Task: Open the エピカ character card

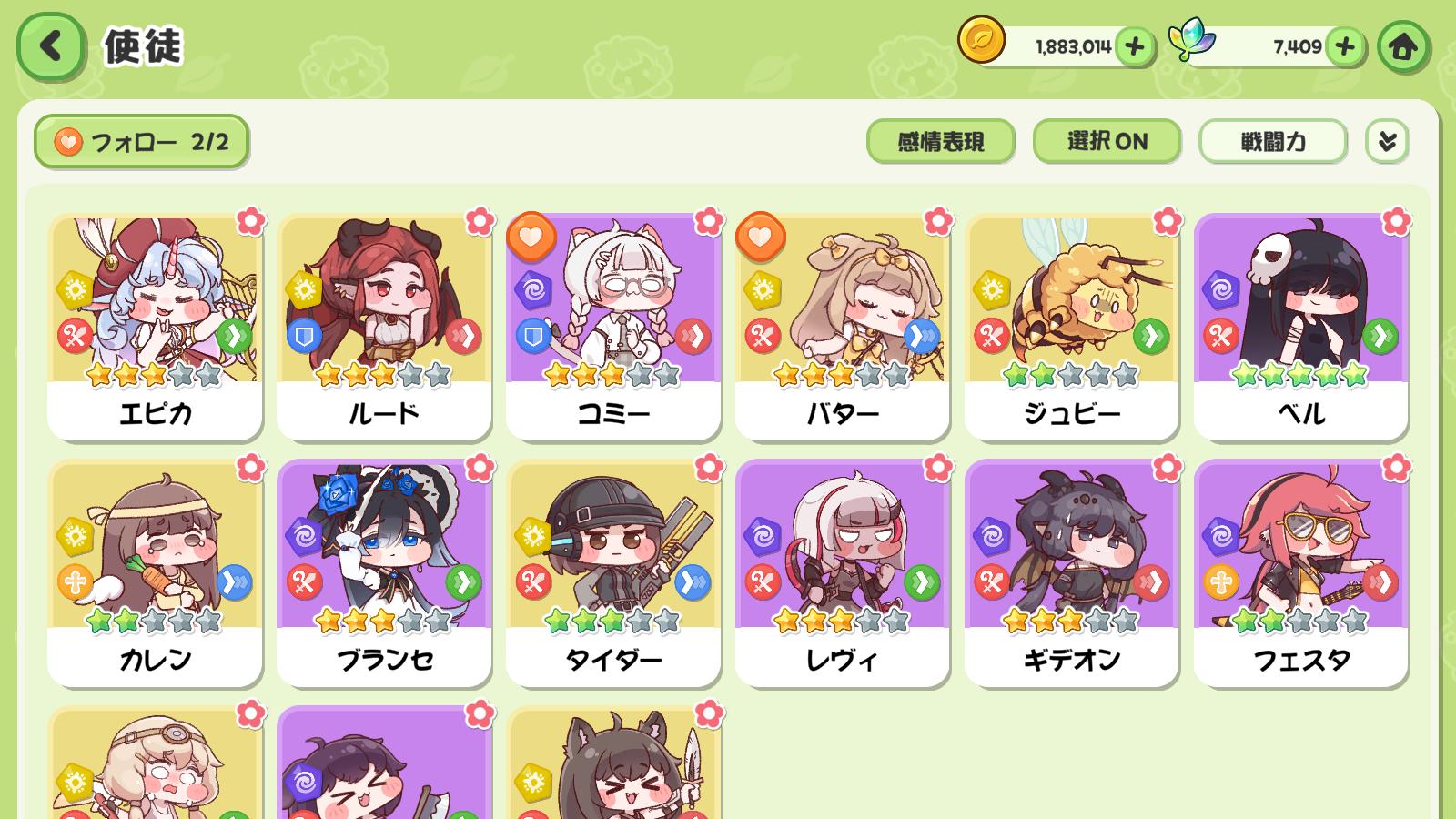Action: coord(155,328)
